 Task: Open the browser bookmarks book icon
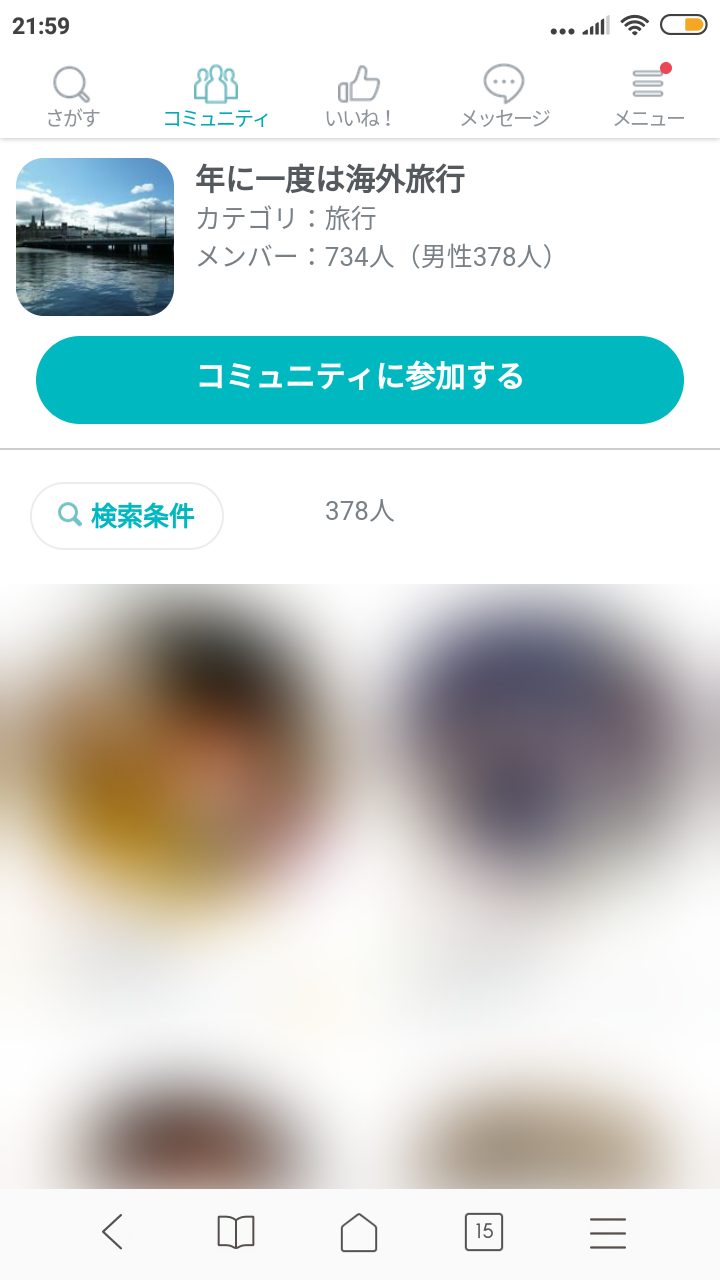click(x=236, y=1232)
